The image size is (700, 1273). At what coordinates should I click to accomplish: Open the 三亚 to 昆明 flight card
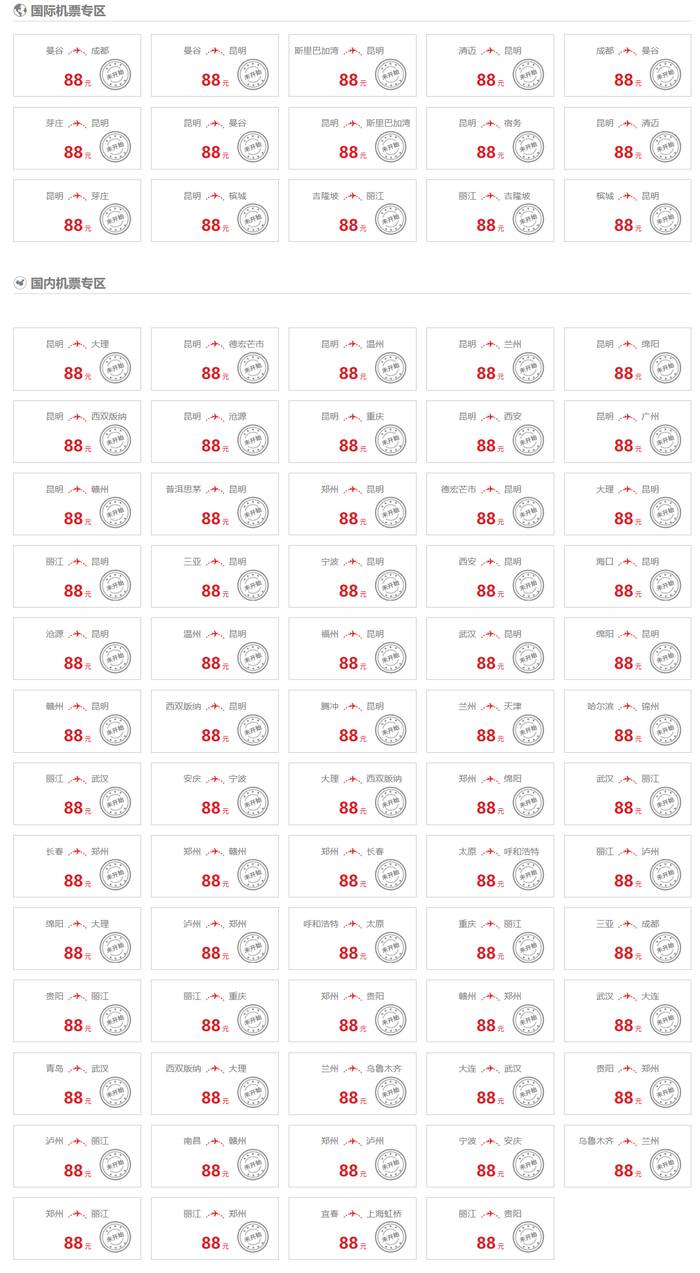[215, 576]
